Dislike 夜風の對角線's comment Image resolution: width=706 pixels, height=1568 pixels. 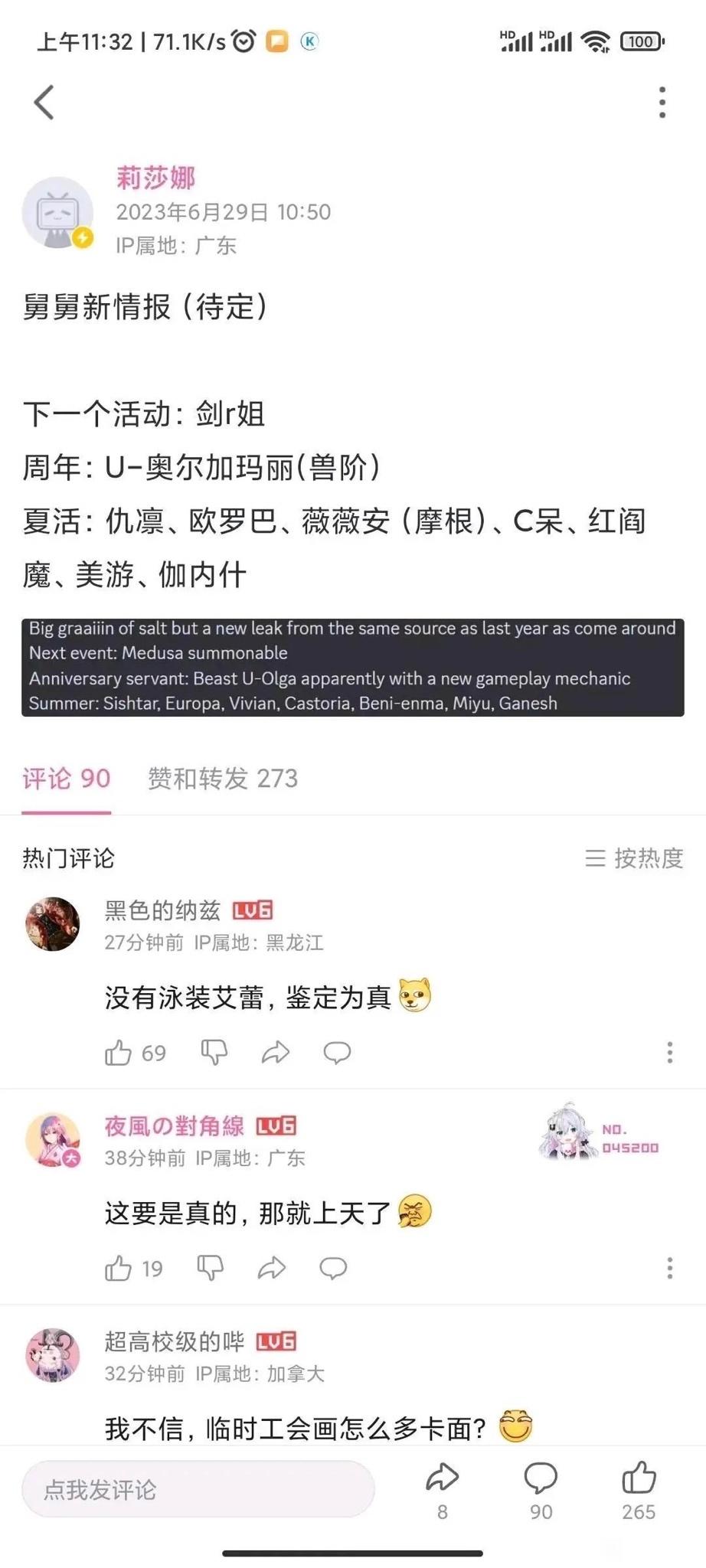(210, 1269)
